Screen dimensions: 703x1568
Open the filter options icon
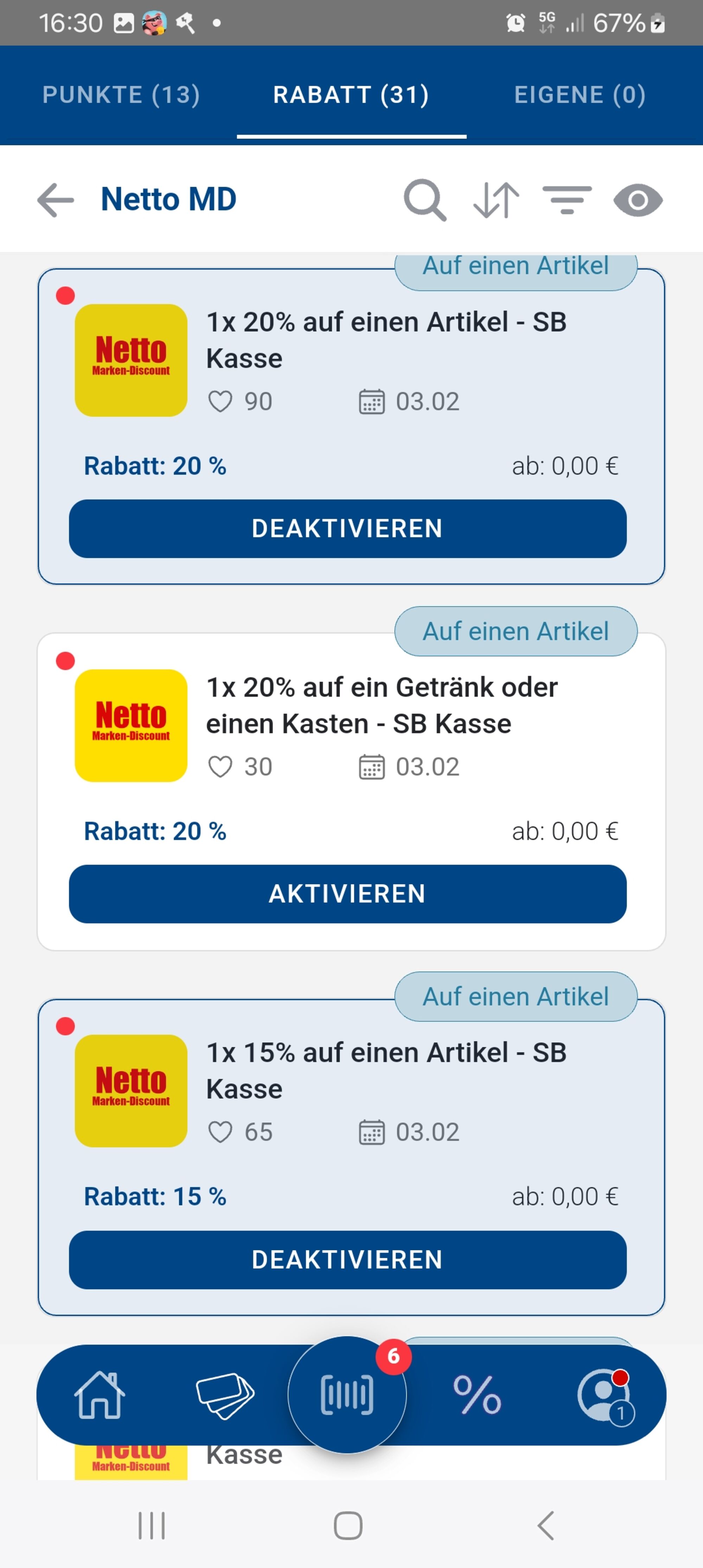pyautogui.click(x=567, y=200)
